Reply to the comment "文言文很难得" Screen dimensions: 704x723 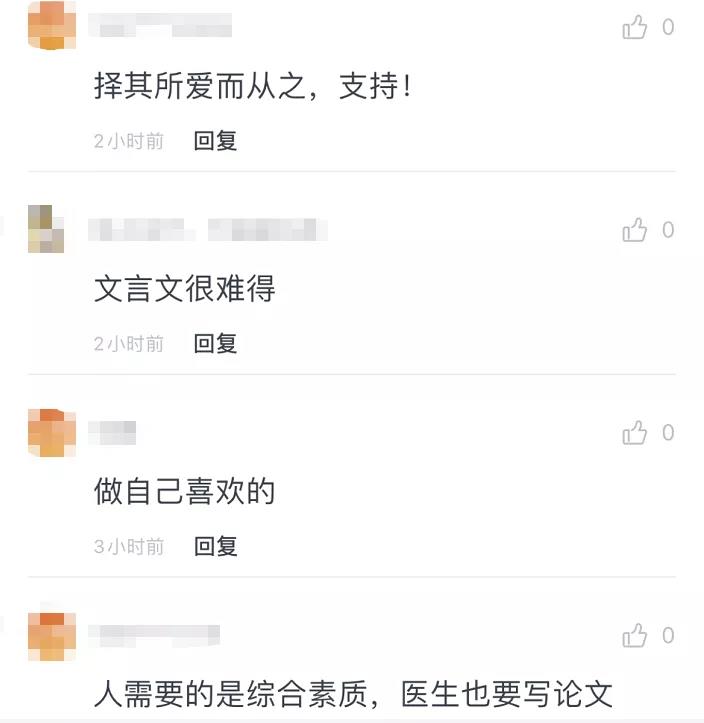[x=215, y=344]
